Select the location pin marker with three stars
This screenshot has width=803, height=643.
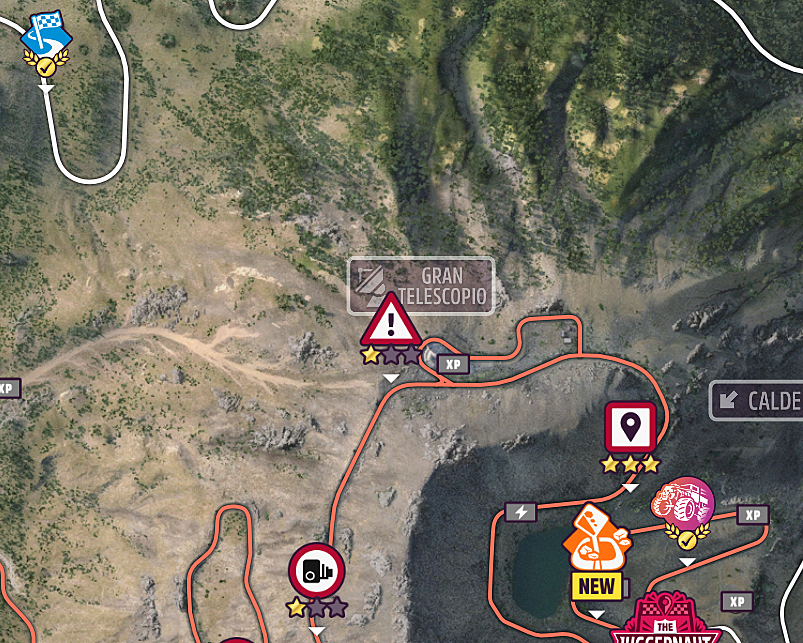630,428
